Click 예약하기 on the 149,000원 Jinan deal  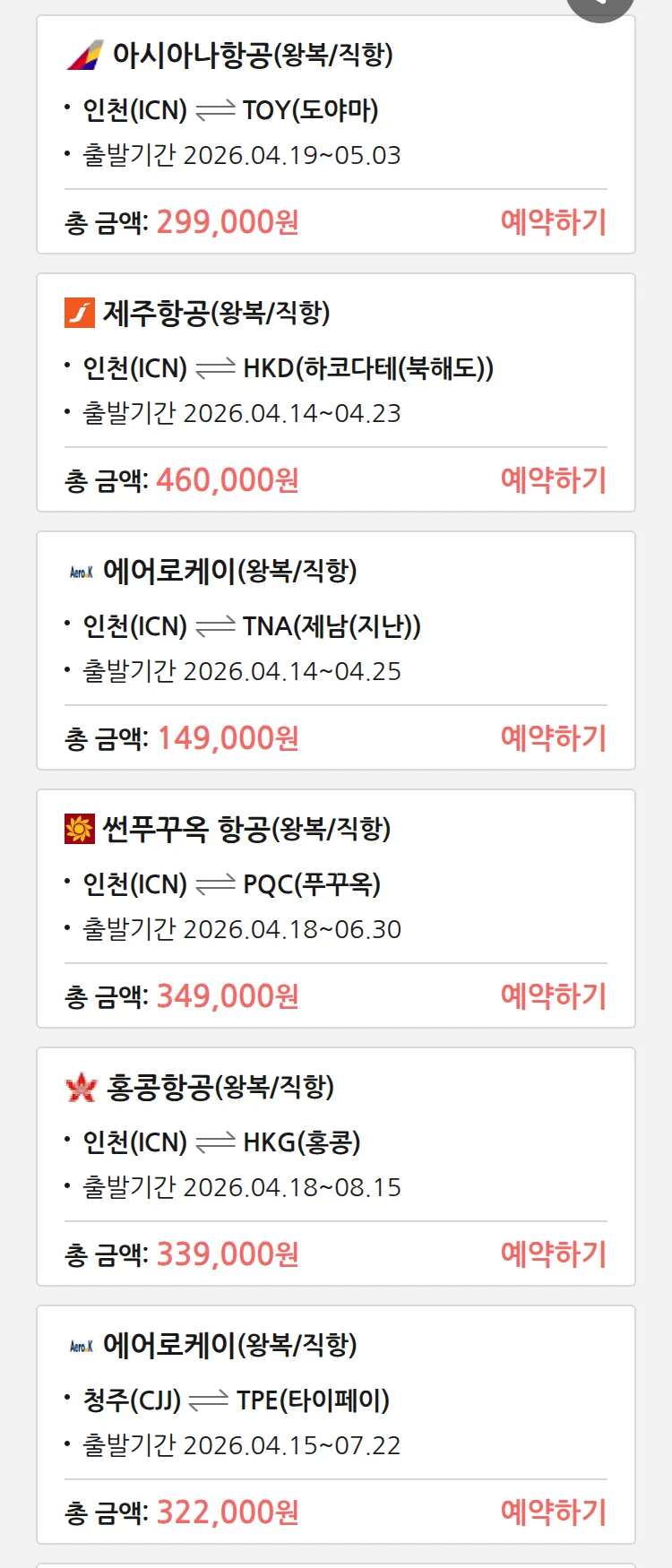point(553,737)
